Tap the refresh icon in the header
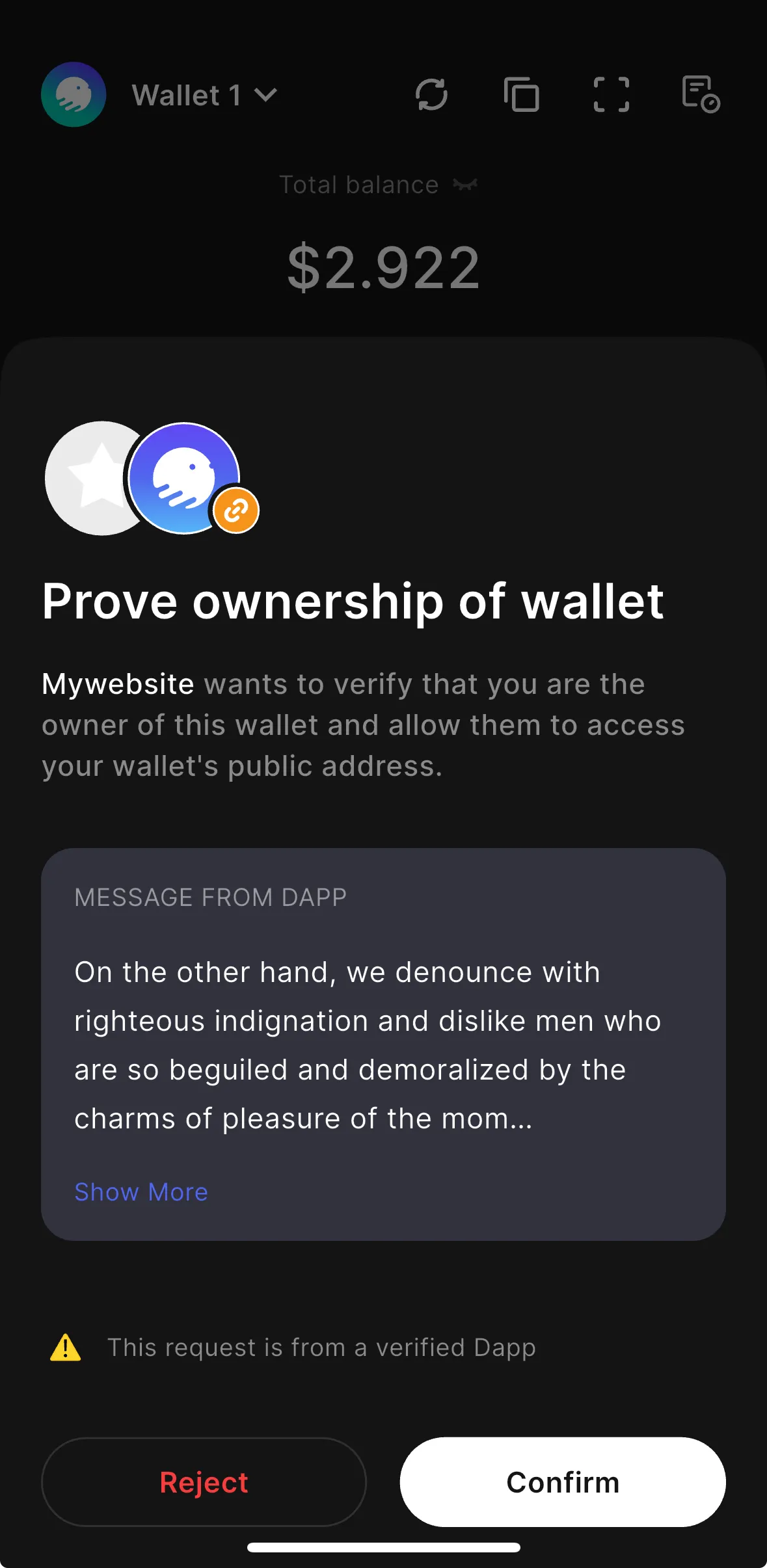The width and height of the screenshot is (767, 1568). pos(431,95)
